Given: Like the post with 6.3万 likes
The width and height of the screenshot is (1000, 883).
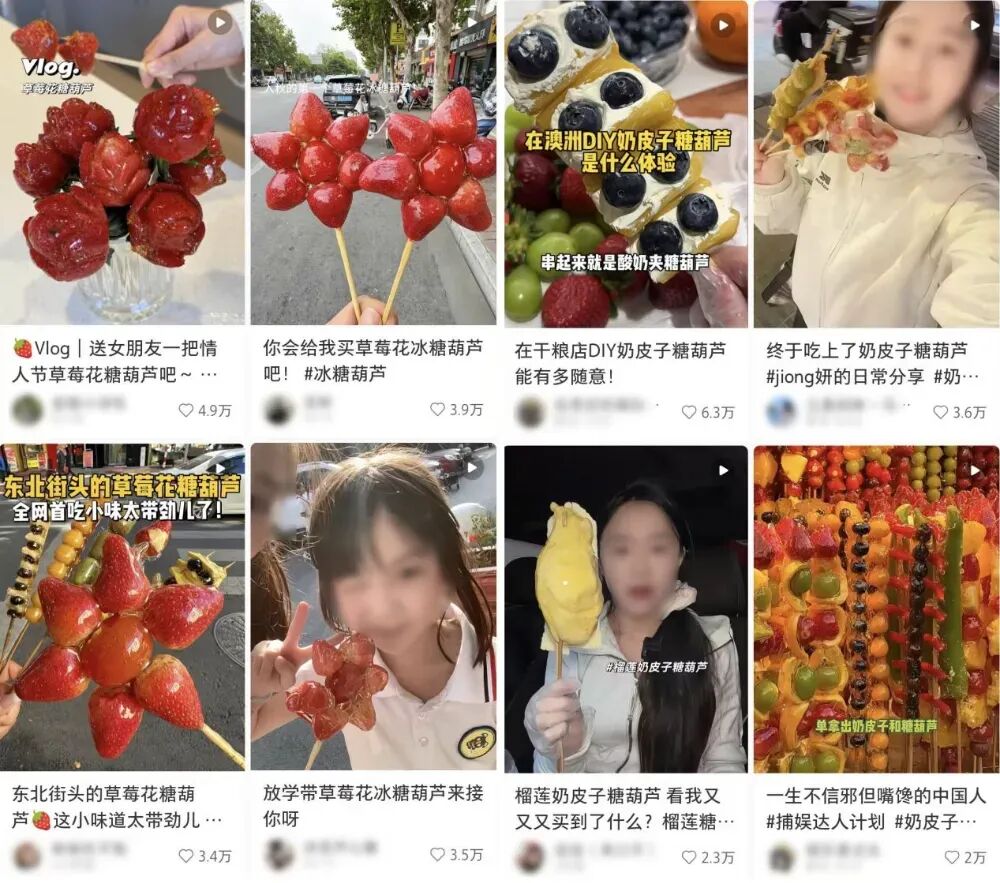Looking at the screenshot, I should pyautogui.click(x=689, y=412).
